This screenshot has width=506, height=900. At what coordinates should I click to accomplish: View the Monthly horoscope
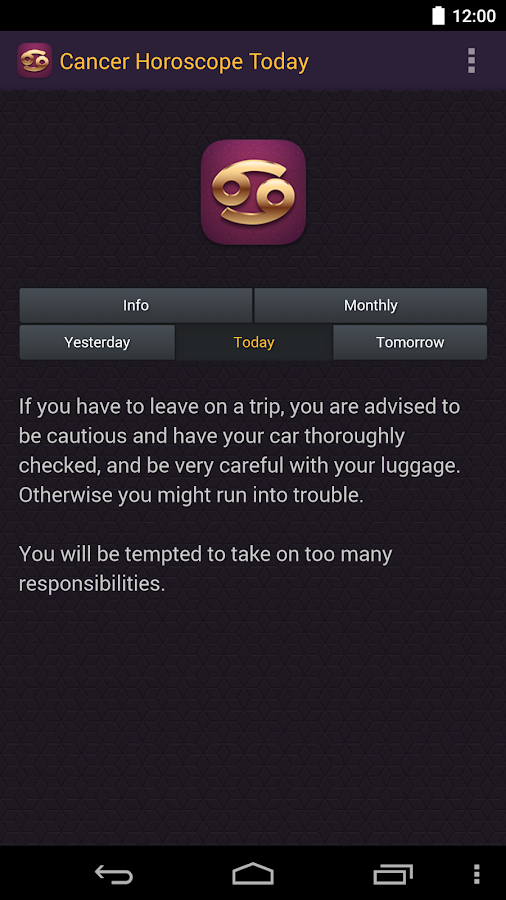coord(371,305)
